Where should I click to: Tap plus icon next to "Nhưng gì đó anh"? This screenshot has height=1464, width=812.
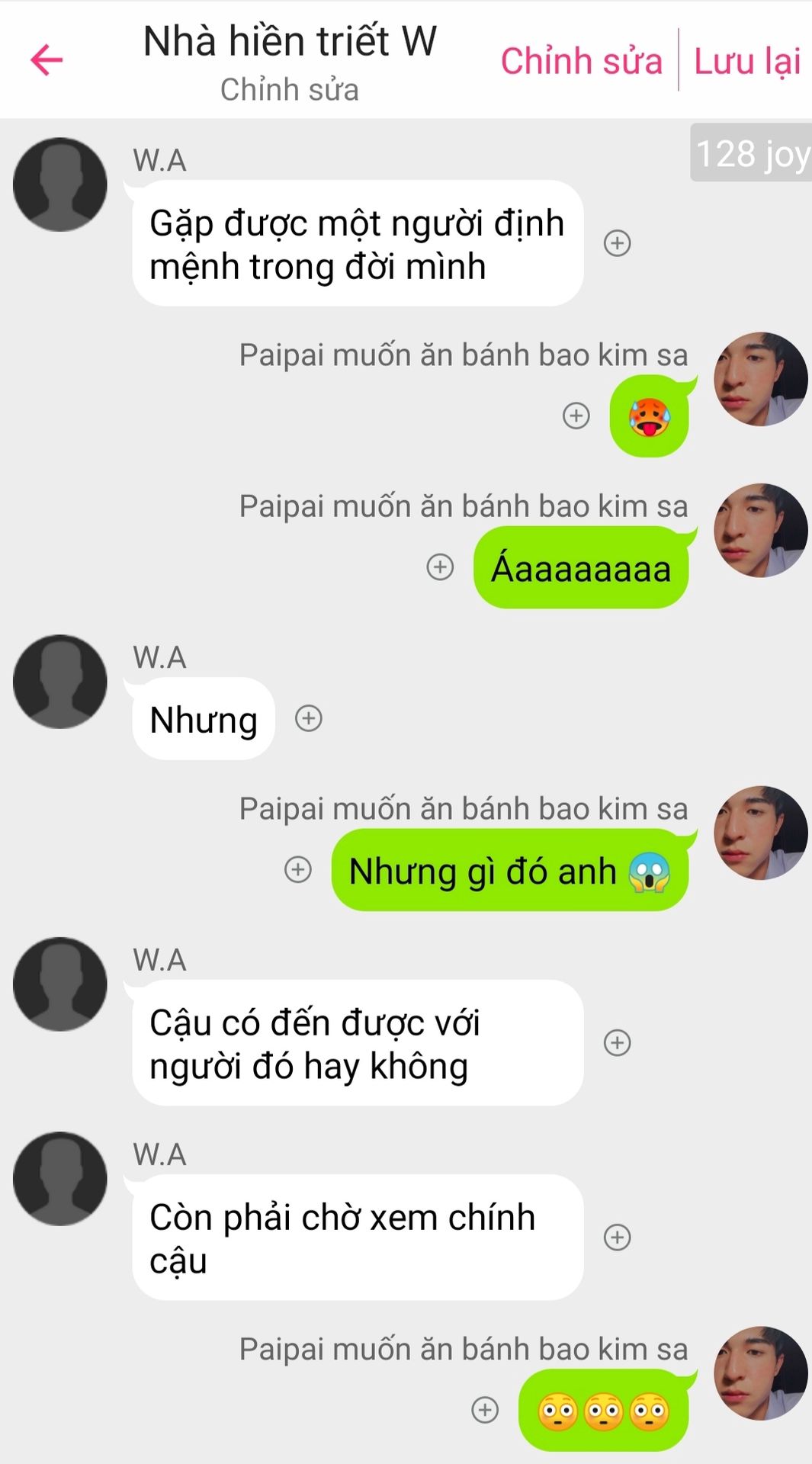pyautogui.click(x=298, y=870)
